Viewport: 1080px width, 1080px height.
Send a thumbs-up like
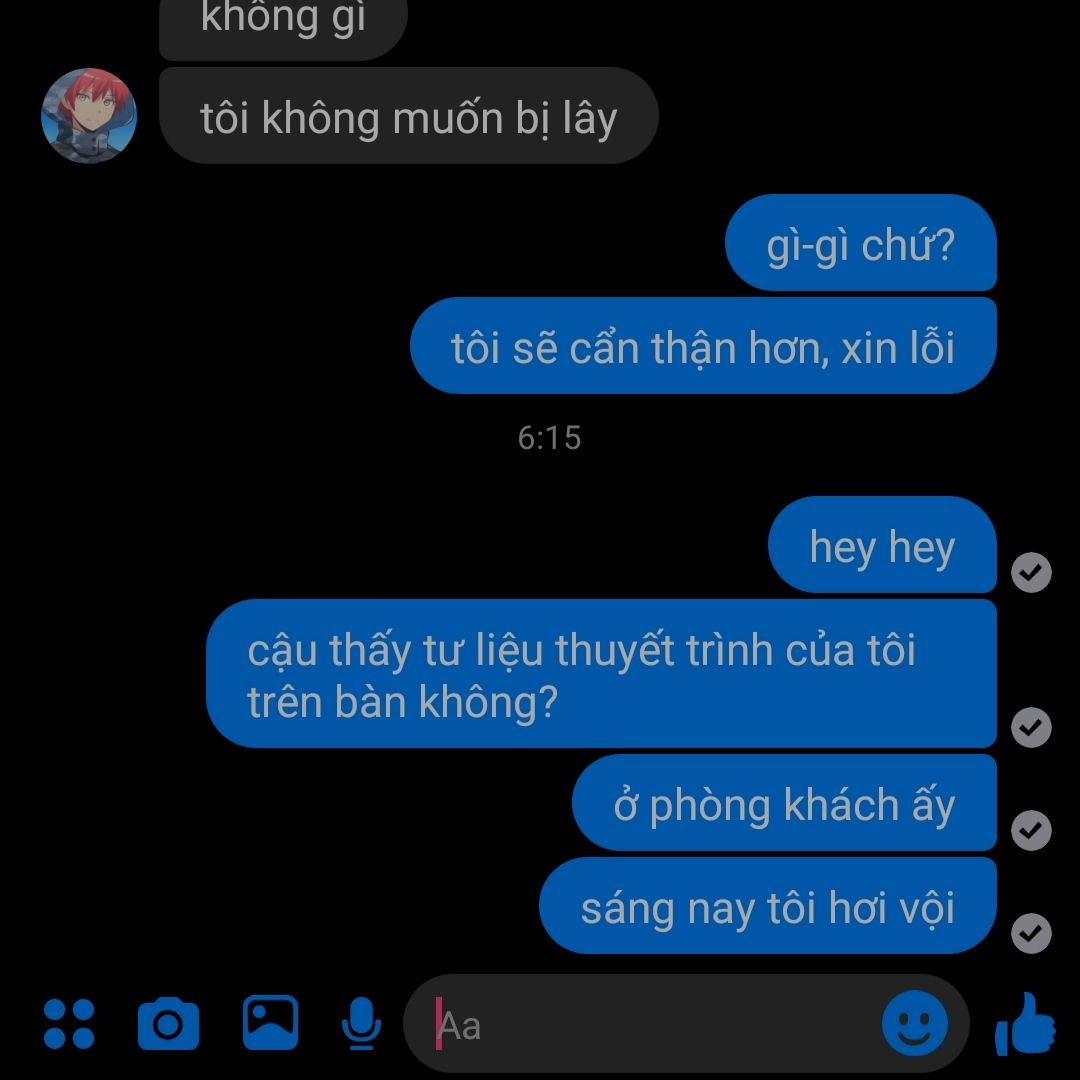1025,1024
